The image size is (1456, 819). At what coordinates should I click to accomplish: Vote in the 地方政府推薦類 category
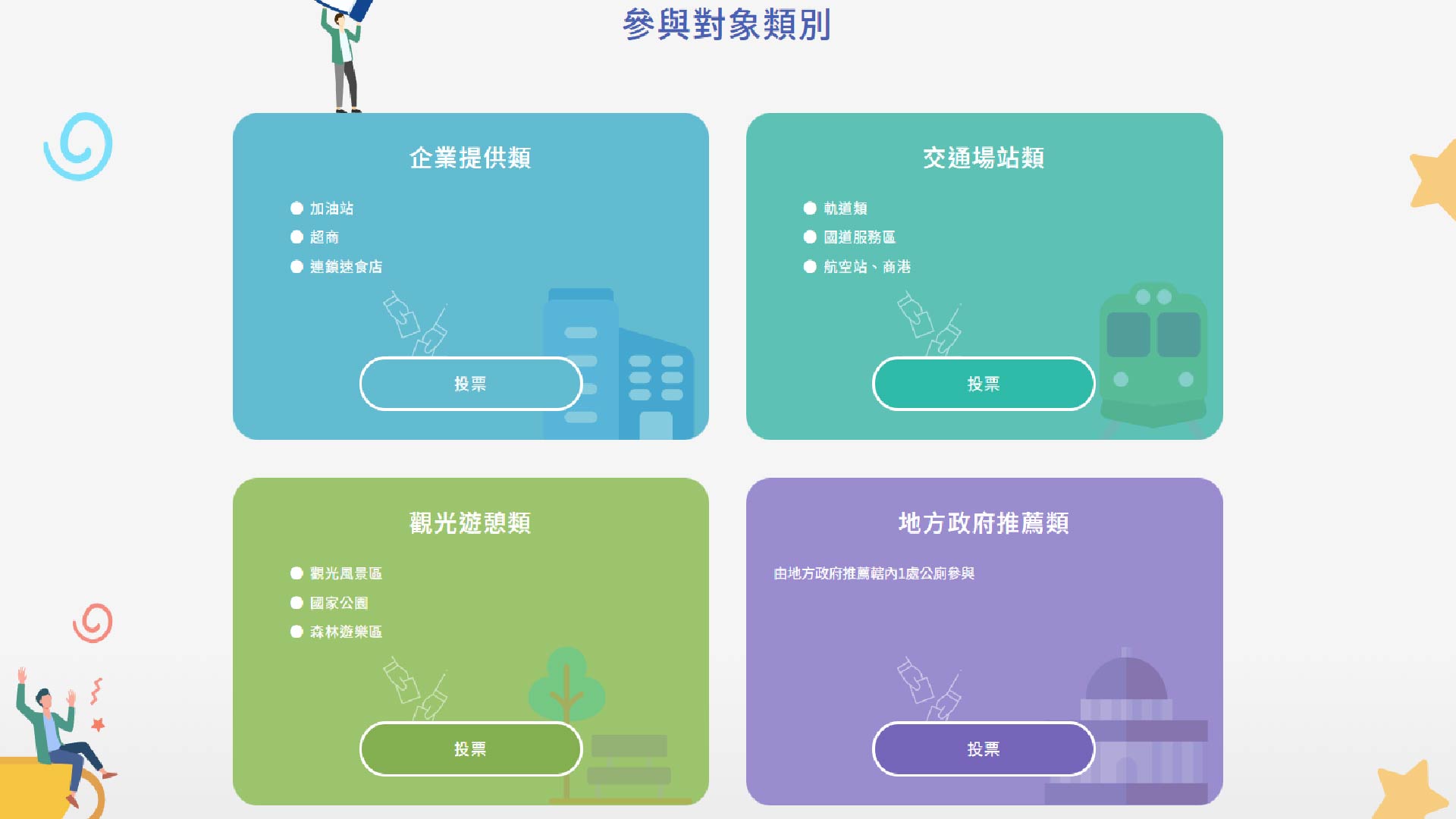[984, 749]
